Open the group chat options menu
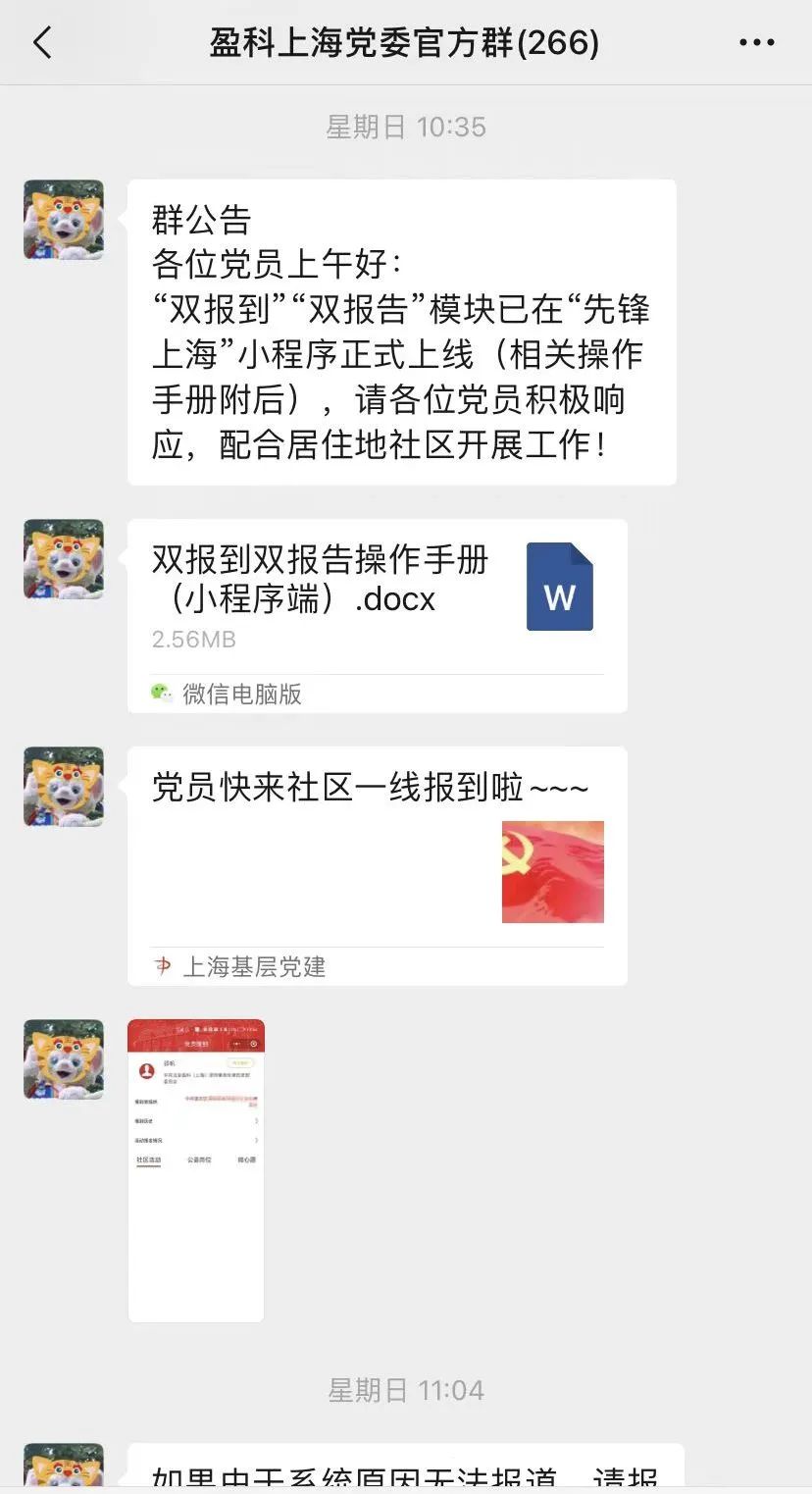 click(x=756, y=43)
